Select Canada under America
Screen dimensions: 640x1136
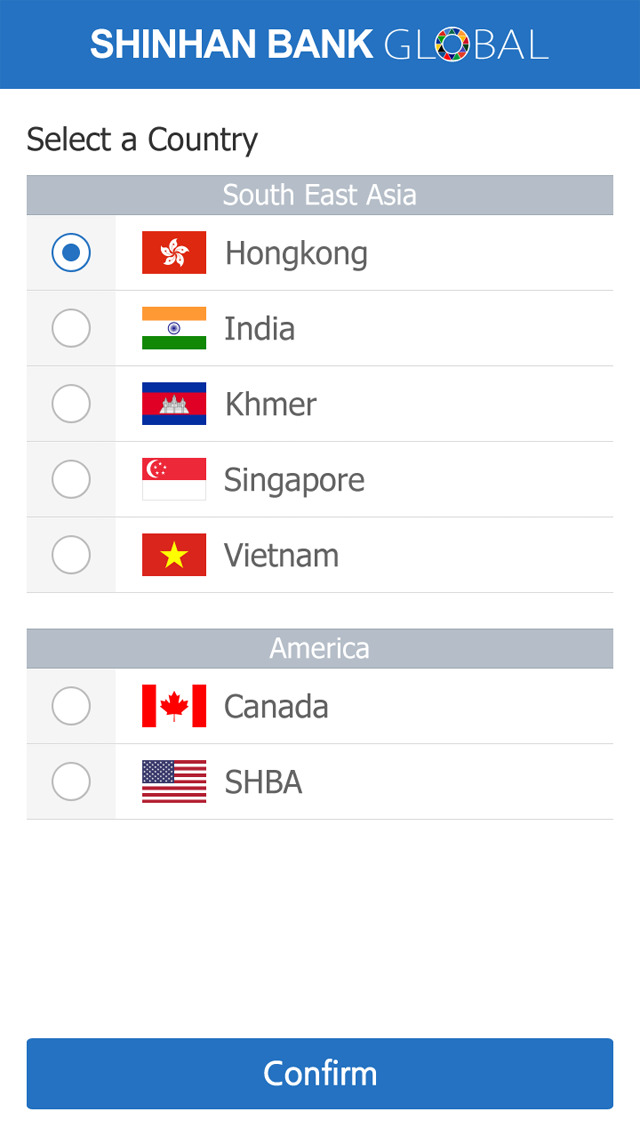[x=71, y=707]
